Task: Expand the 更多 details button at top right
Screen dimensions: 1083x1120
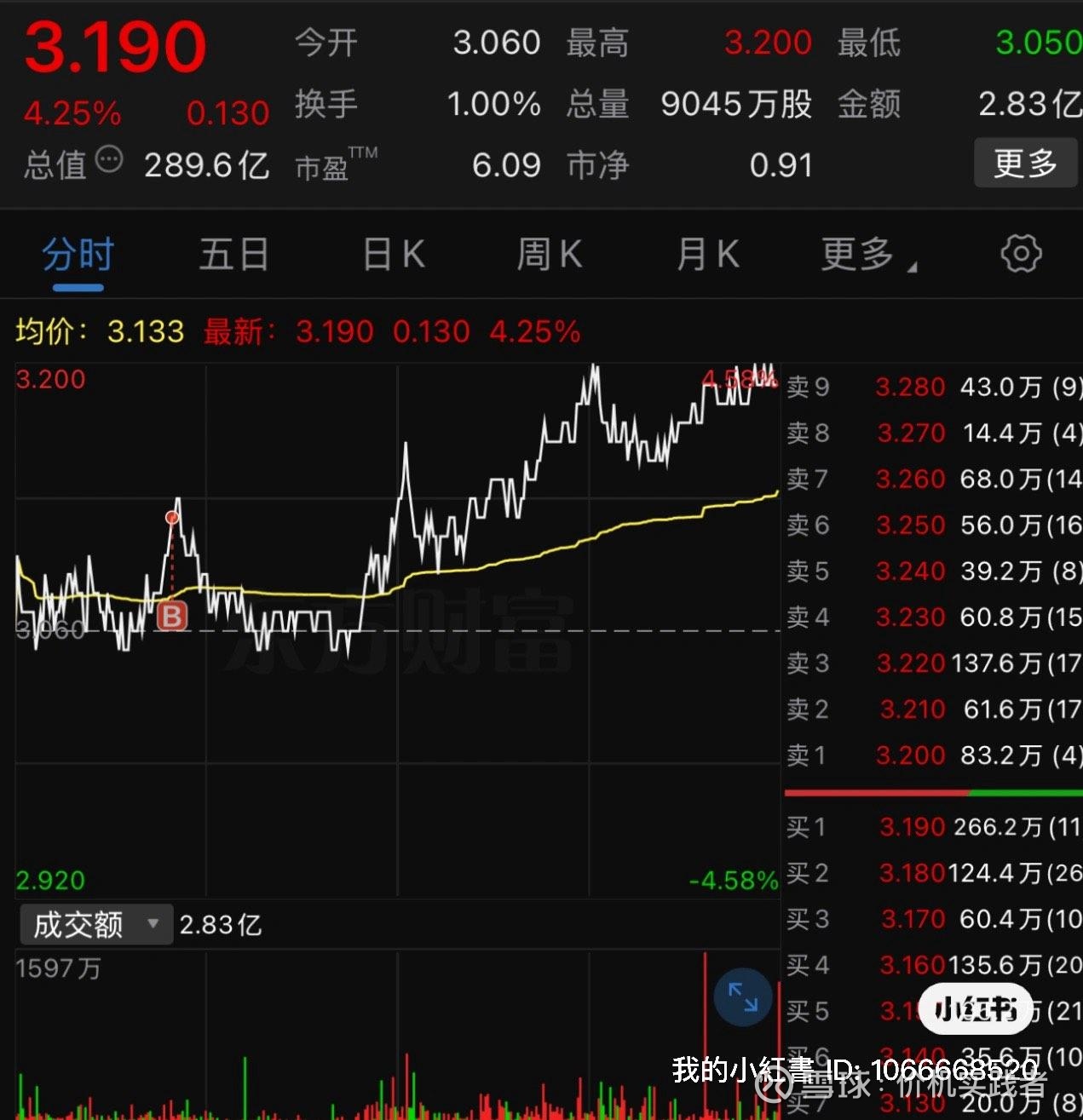Action: [x=1026, y=164]
